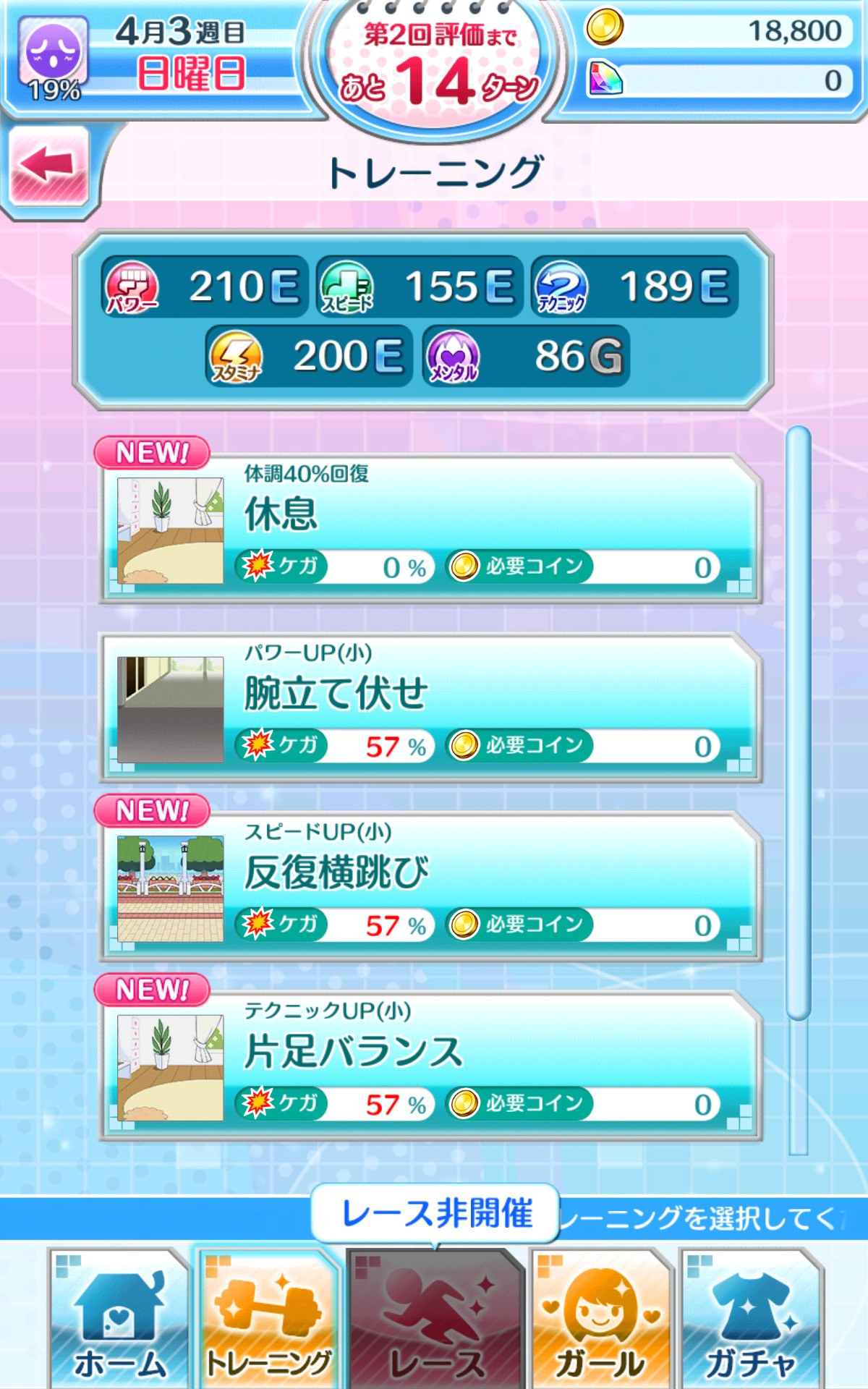
Task: Tap the training list scrollbar
Action: pyautogui.click(x=798, y=723)
